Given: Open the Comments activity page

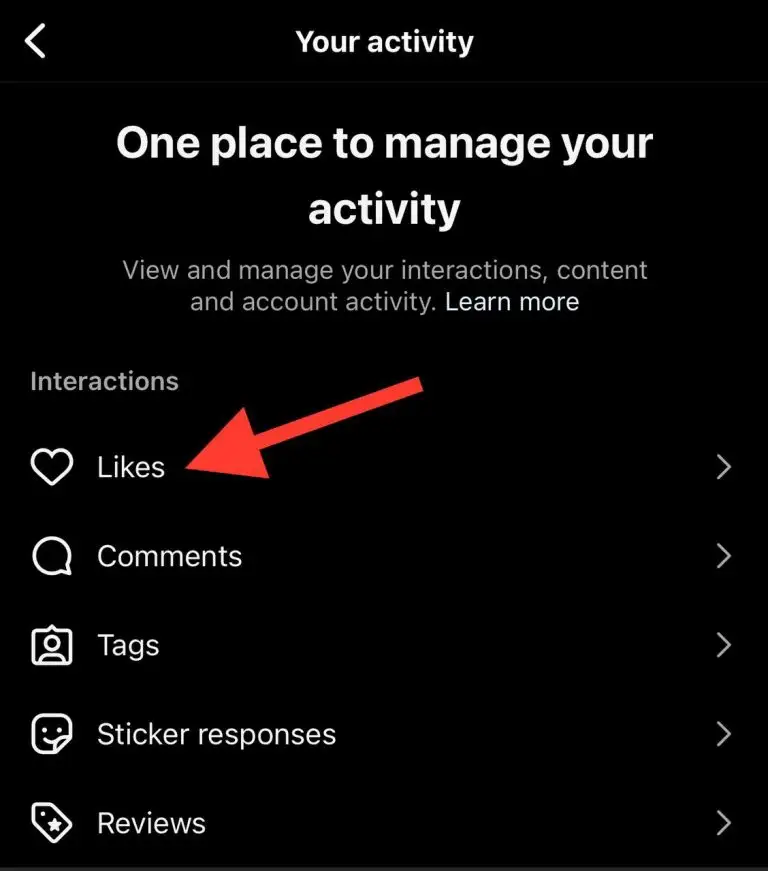Looking at the screenshot, I should (169, 556).
